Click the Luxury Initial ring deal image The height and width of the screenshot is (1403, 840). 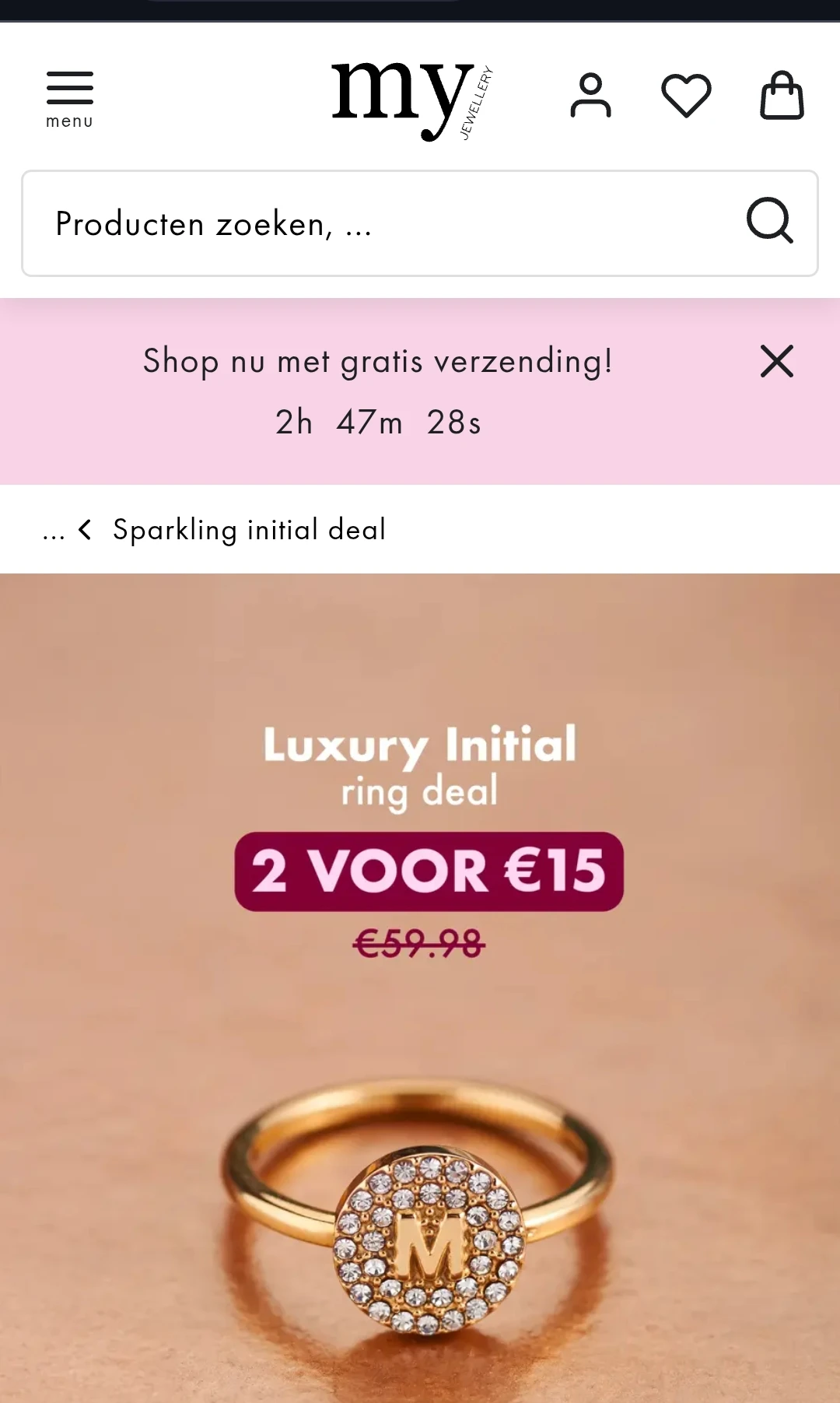420,988
